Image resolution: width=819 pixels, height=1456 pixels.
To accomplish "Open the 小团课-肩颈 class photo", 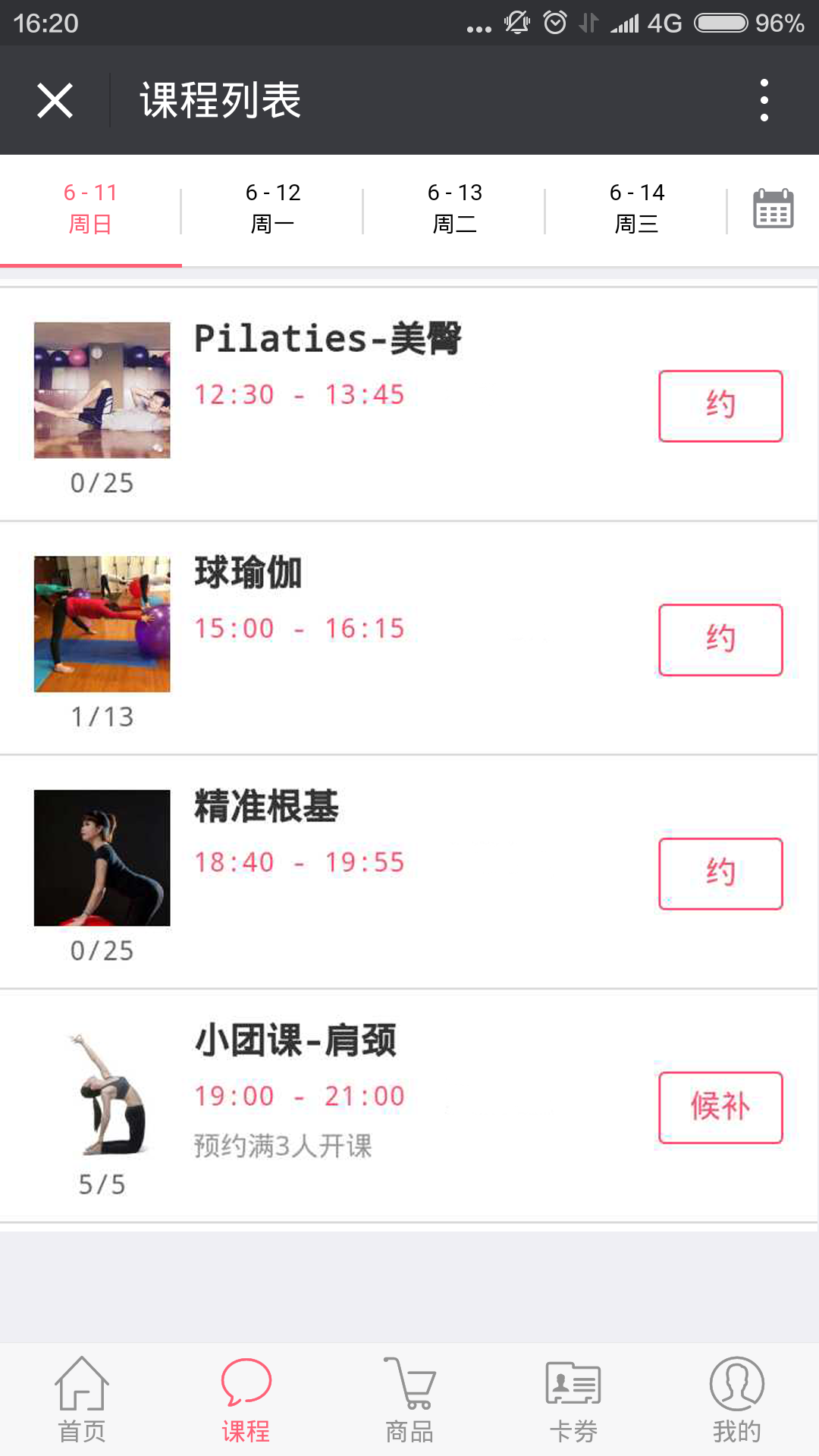I will [x=102, y=1092].
